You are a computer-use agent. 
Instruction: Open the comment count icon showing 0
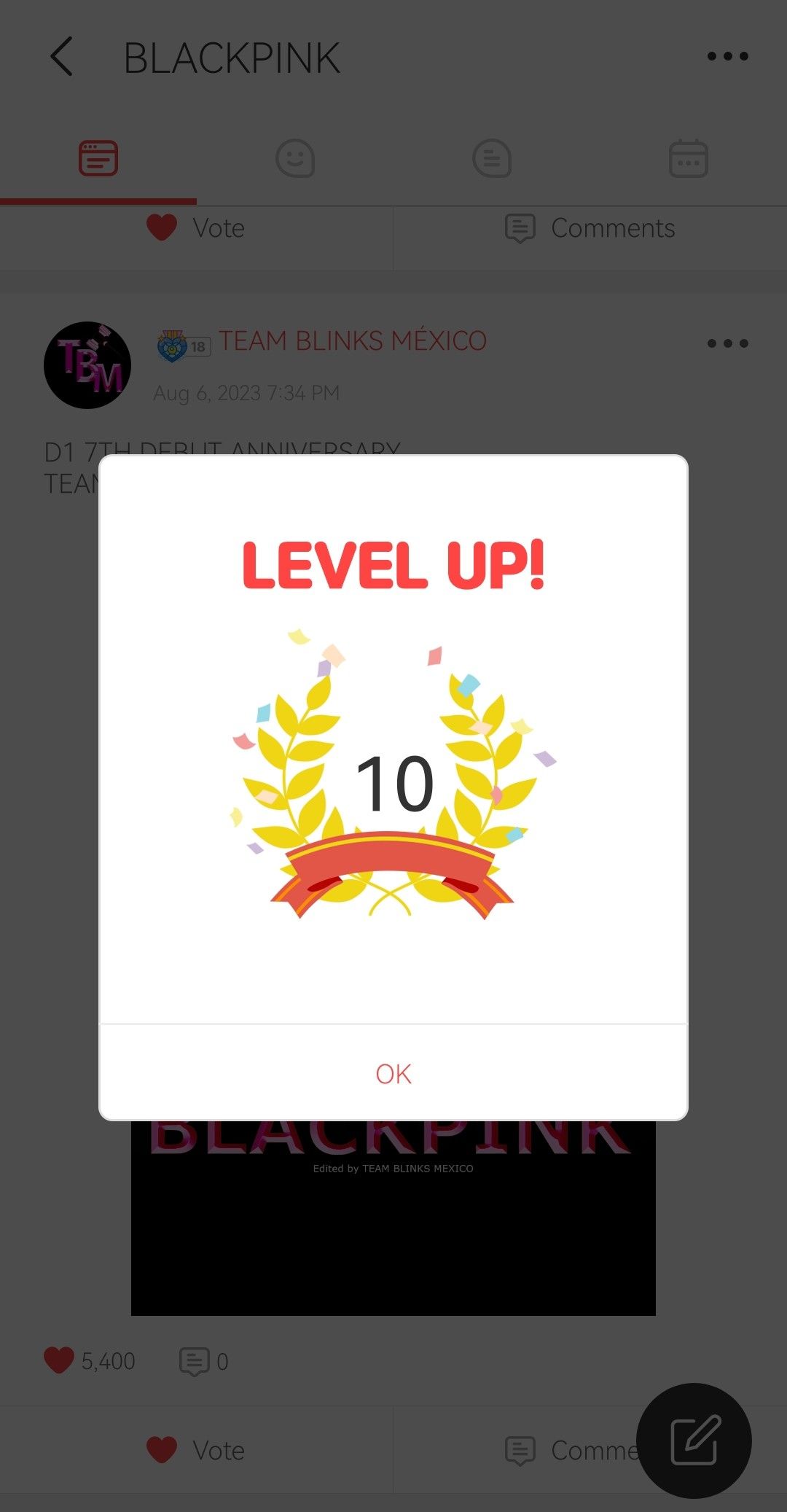point(195,1361)
